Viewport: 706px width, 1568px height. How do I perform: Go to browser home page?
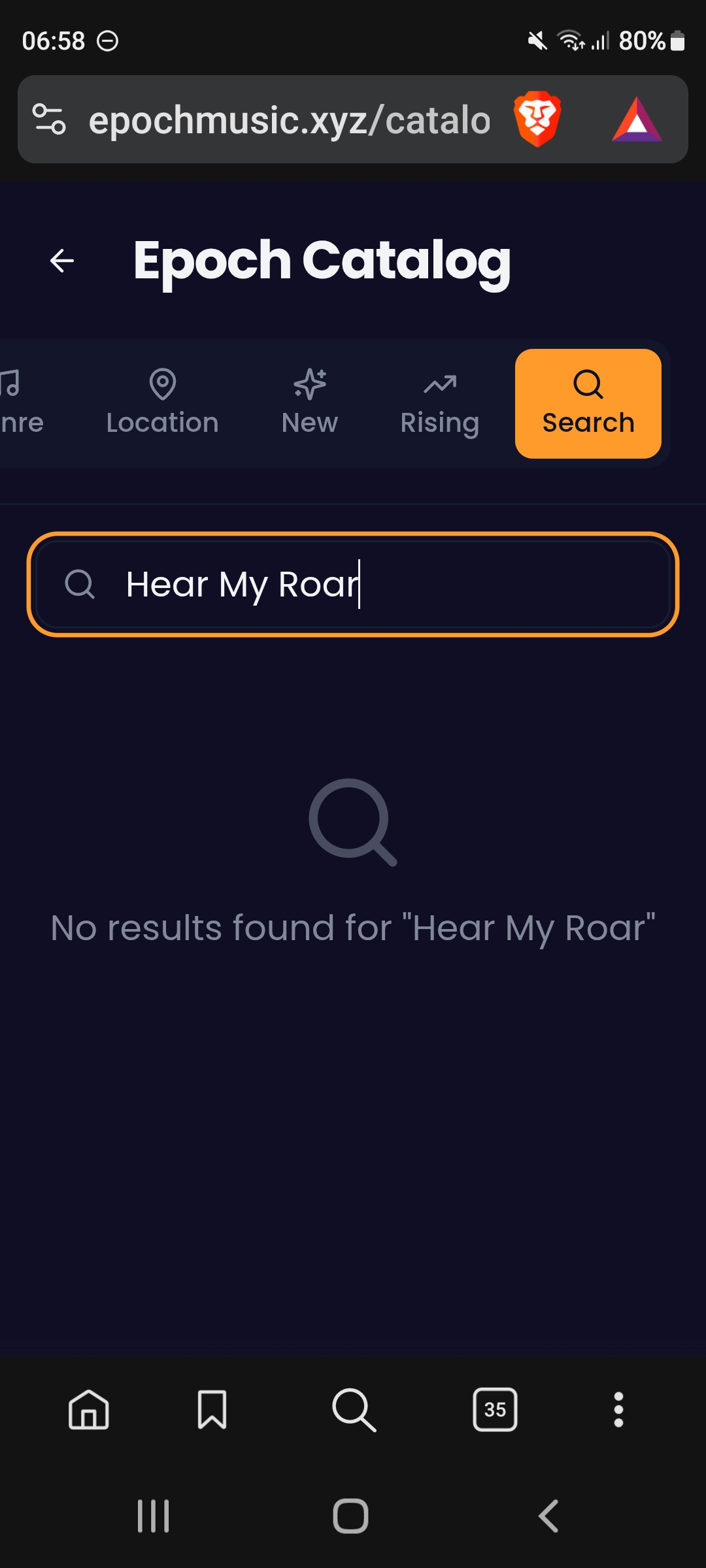pos(88,1409)
